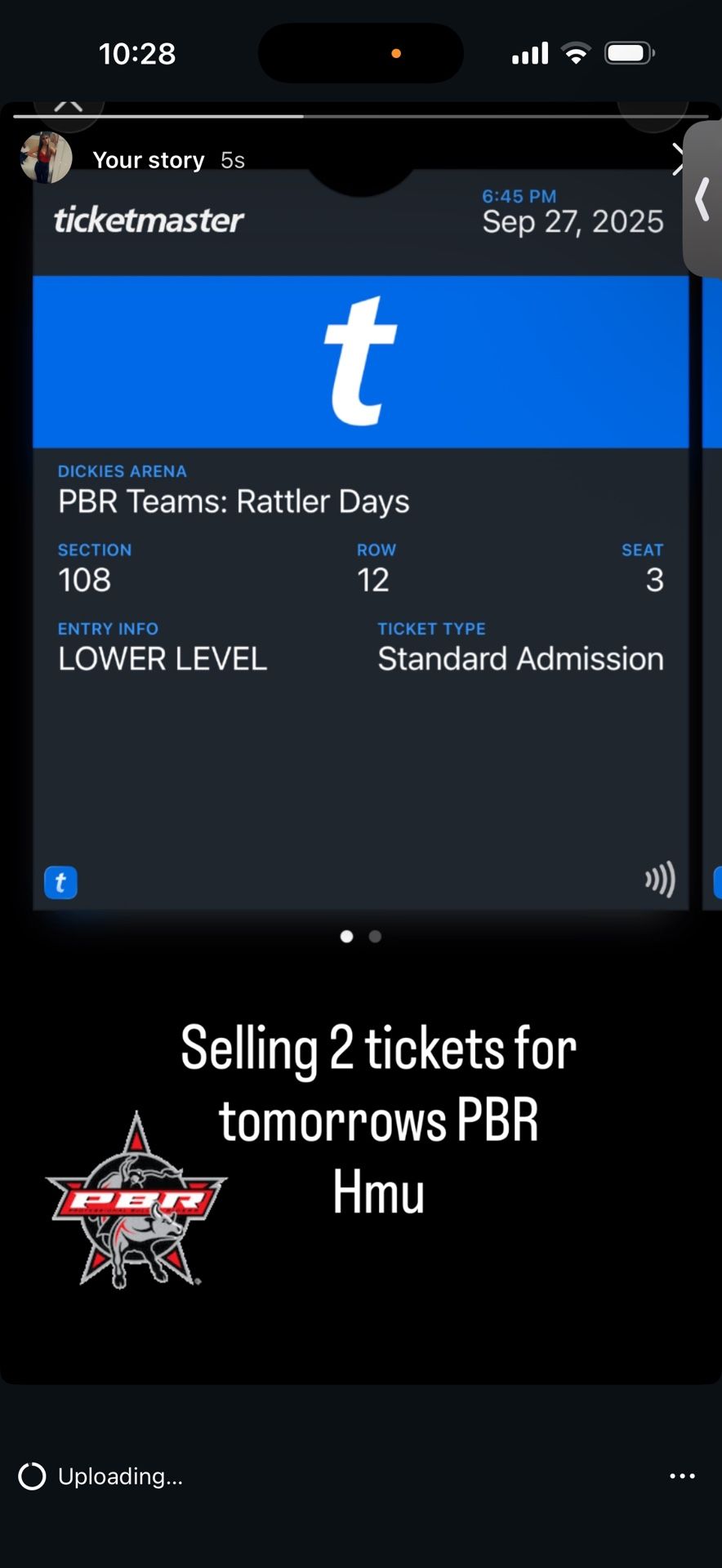This screenshot has width=722, height=1568.
Task: Tap the uploading spinner icon
Action: click(32, 1477)
